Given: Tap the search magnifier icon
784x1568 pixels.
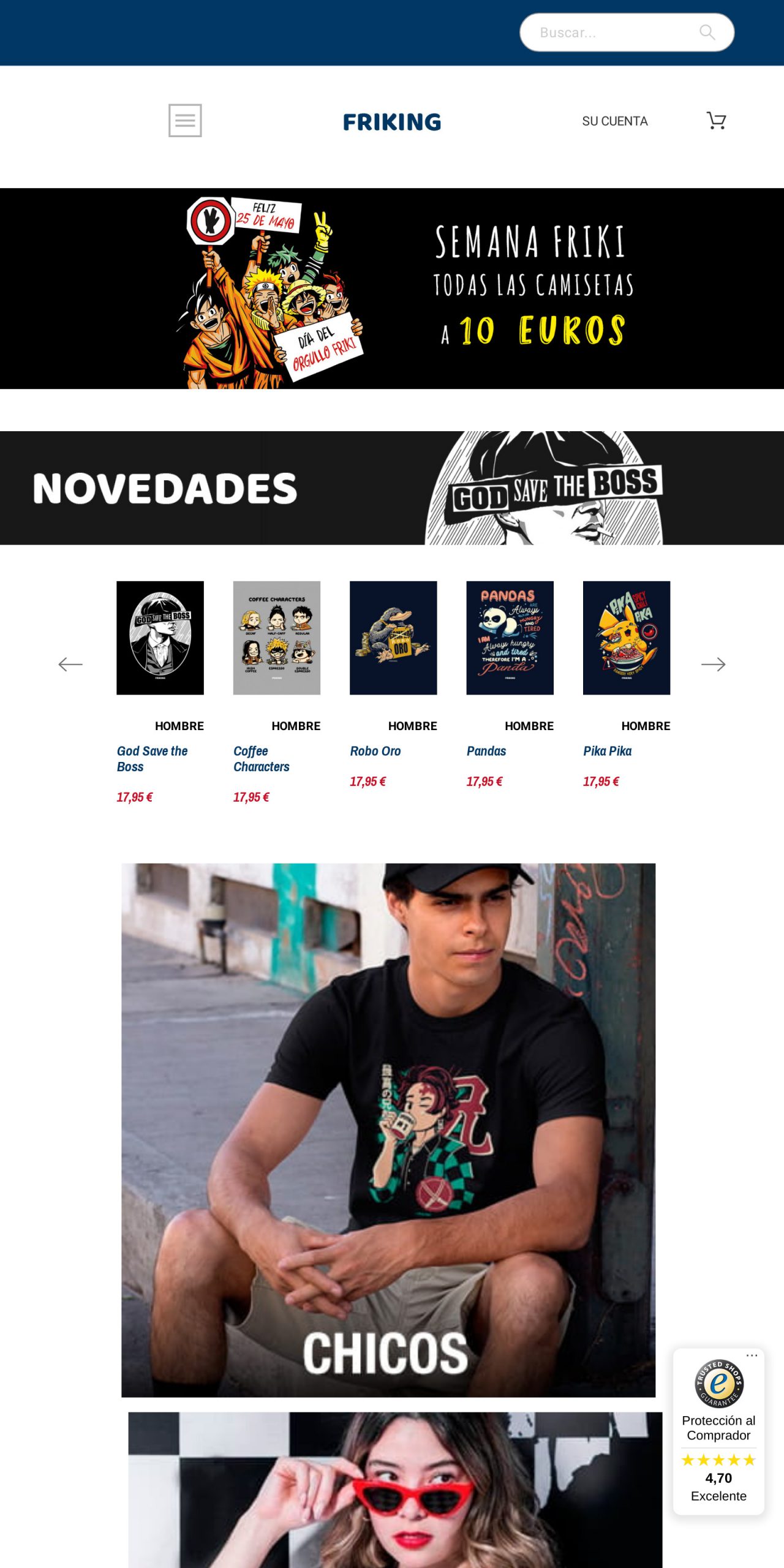Looking at the screenshot, I should [x=707, y=32].
